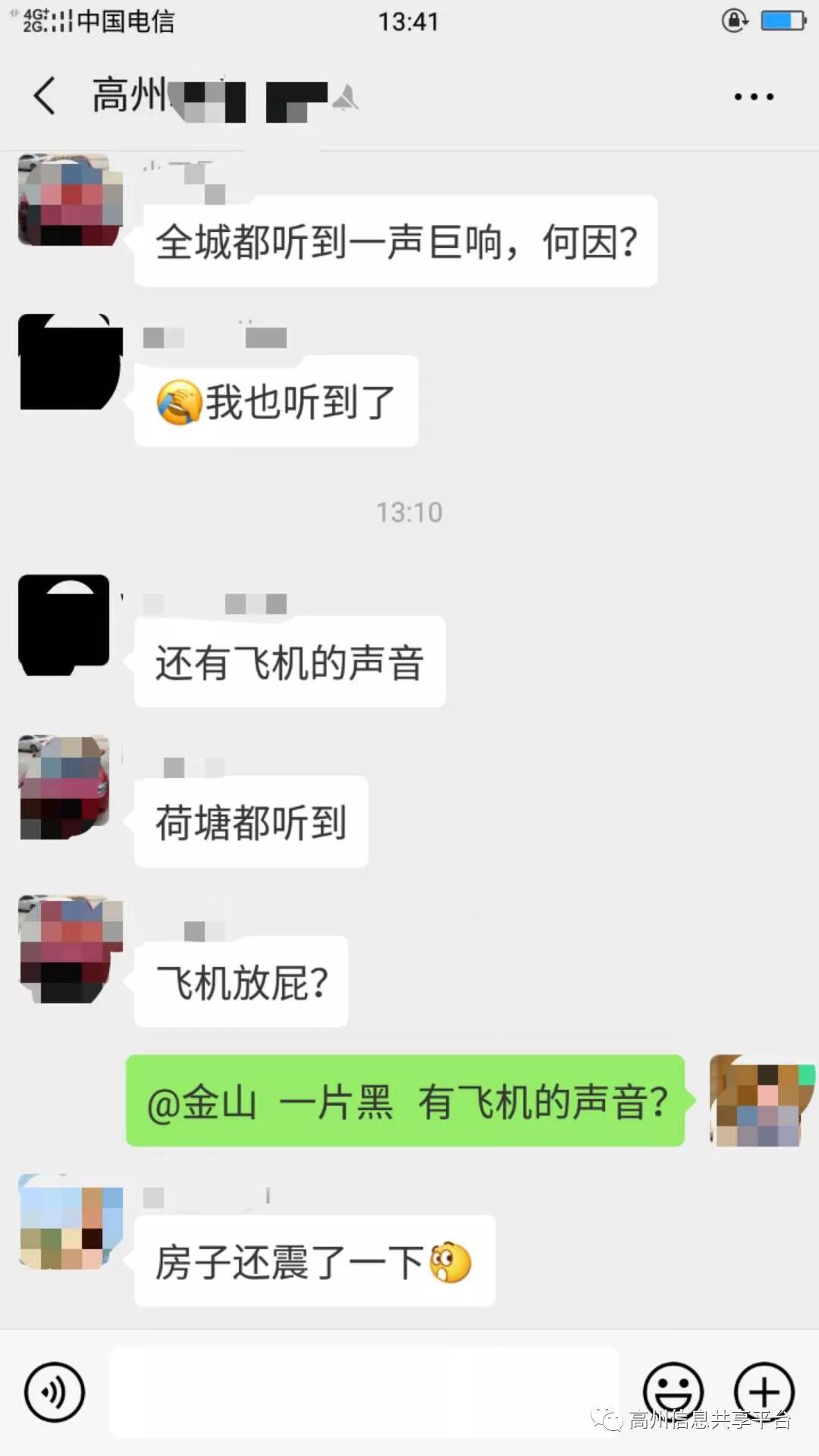Open avatar beside 还有飞机的声音 message

(x=65, y=625)
